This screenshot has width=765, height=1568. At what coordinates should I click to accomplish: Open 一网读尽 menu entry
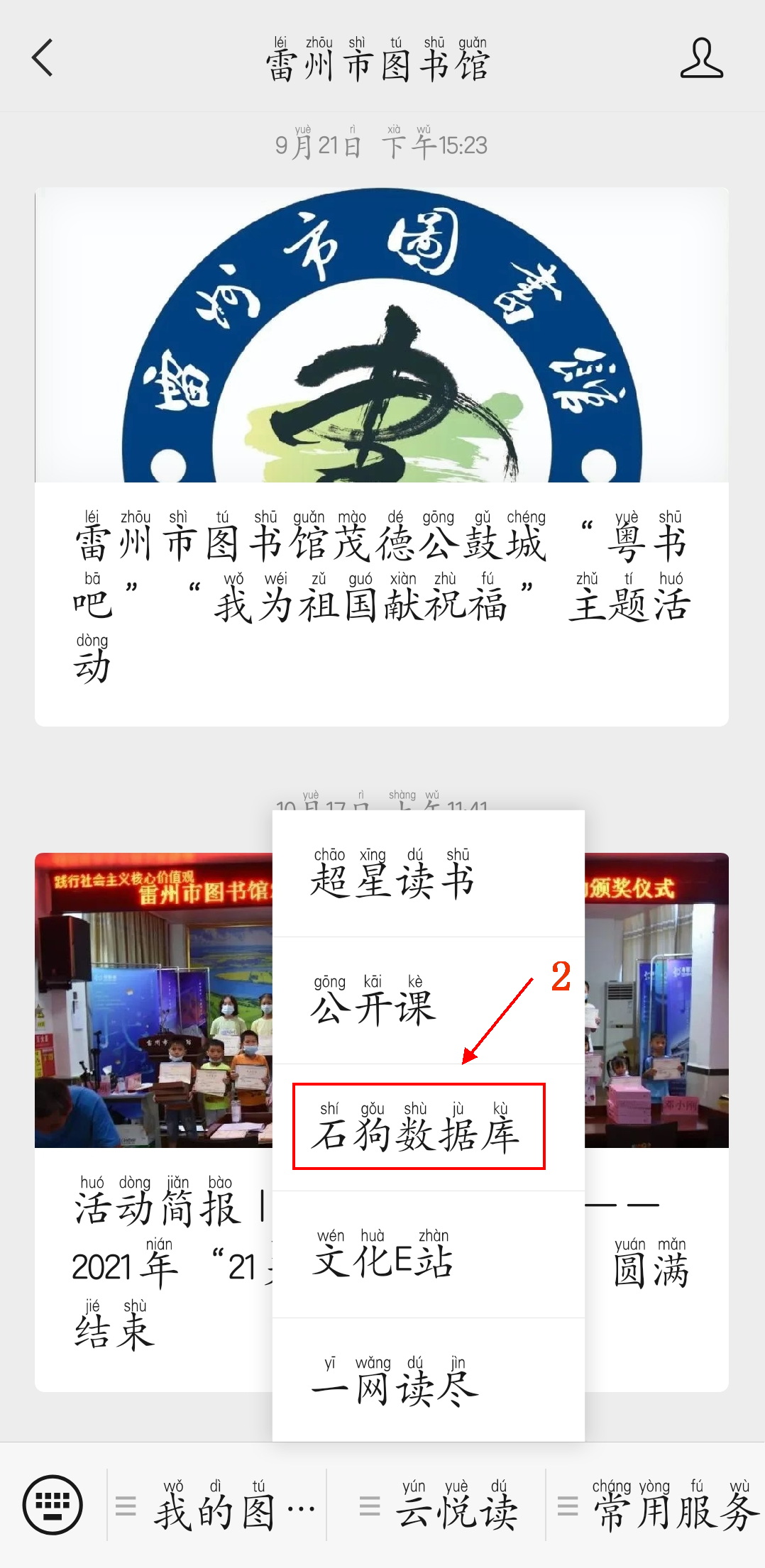pyautogui.click(x=428, y=1381)
